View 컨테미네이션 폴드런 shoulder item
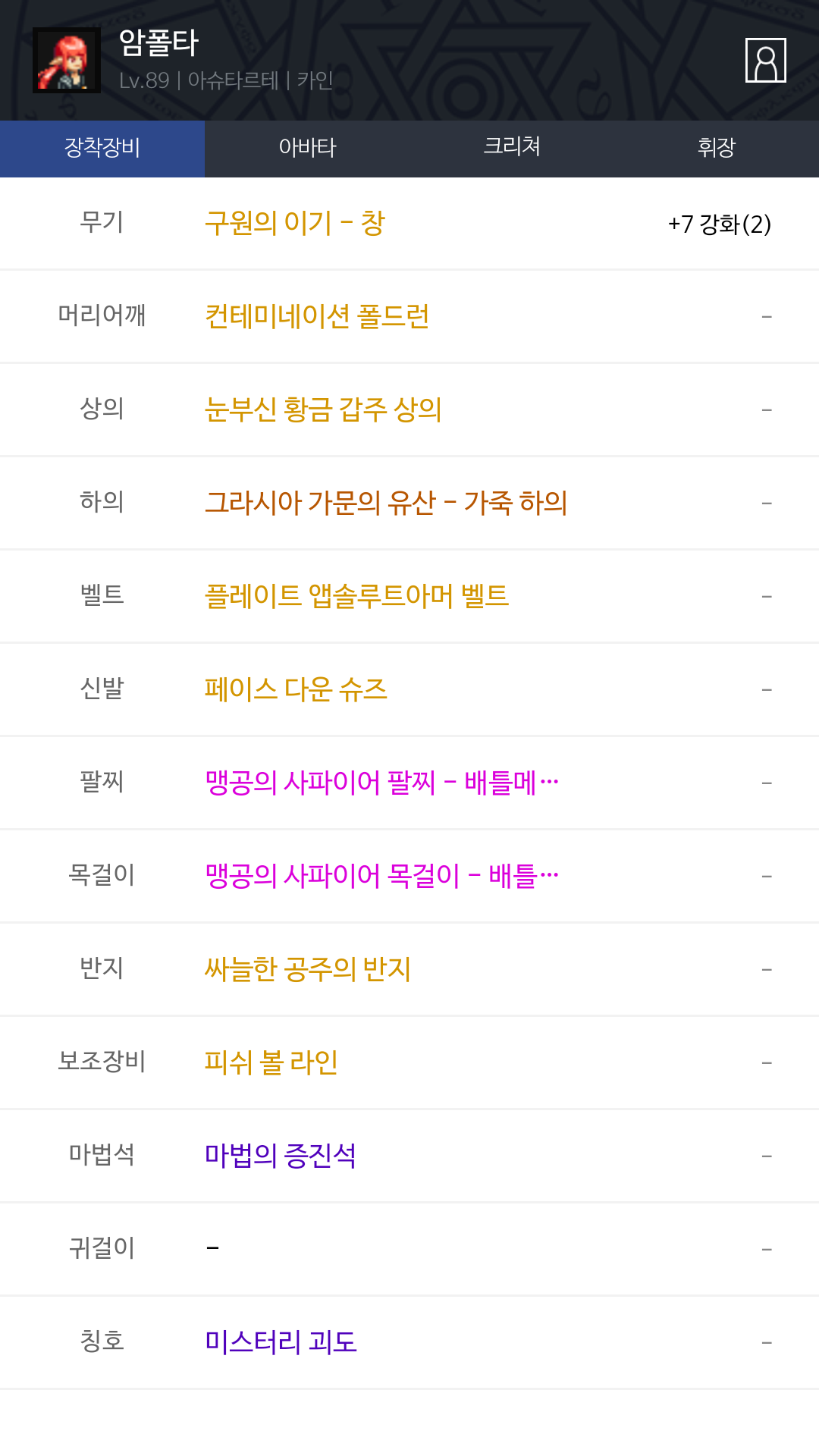This screenshot has width=819, height=1456. (317, 316)
